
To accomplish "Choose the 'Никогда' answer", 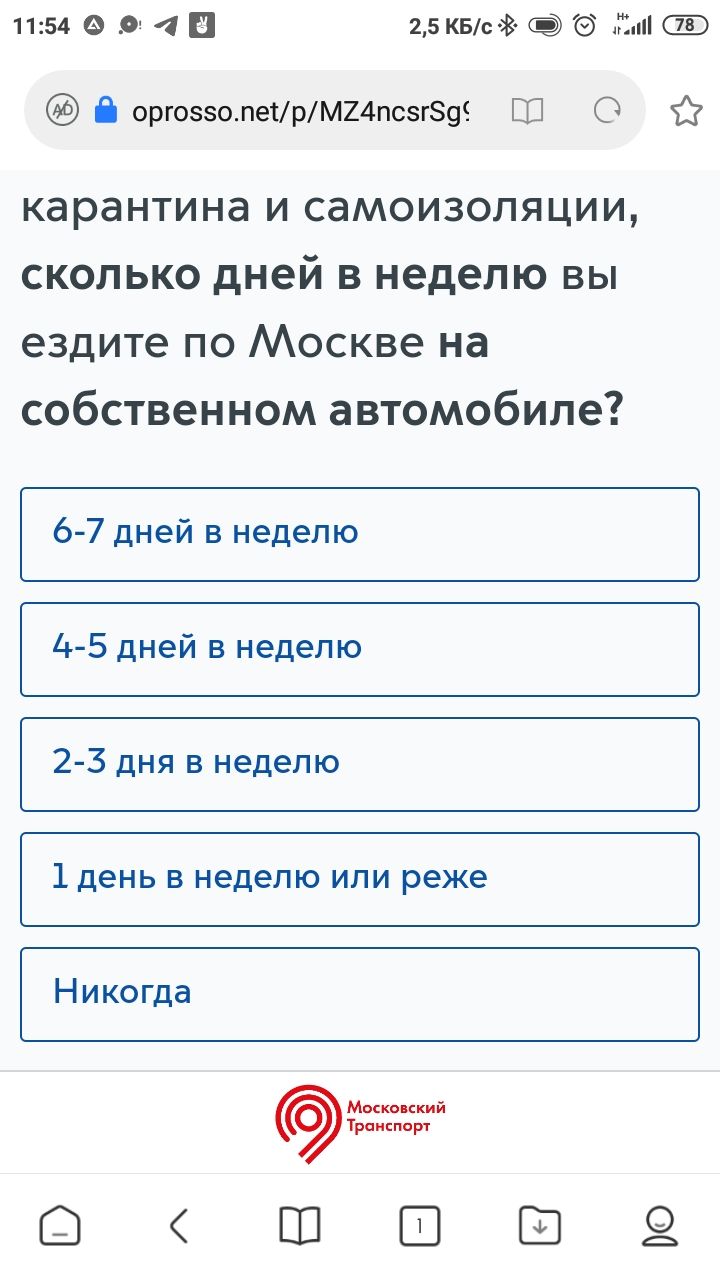I will coord(360,994).
